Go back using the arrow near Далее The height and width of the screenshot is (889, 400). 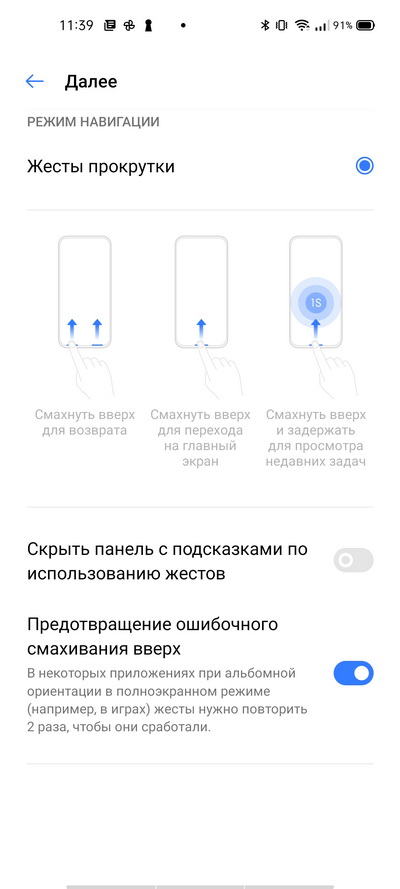(35, 82)
